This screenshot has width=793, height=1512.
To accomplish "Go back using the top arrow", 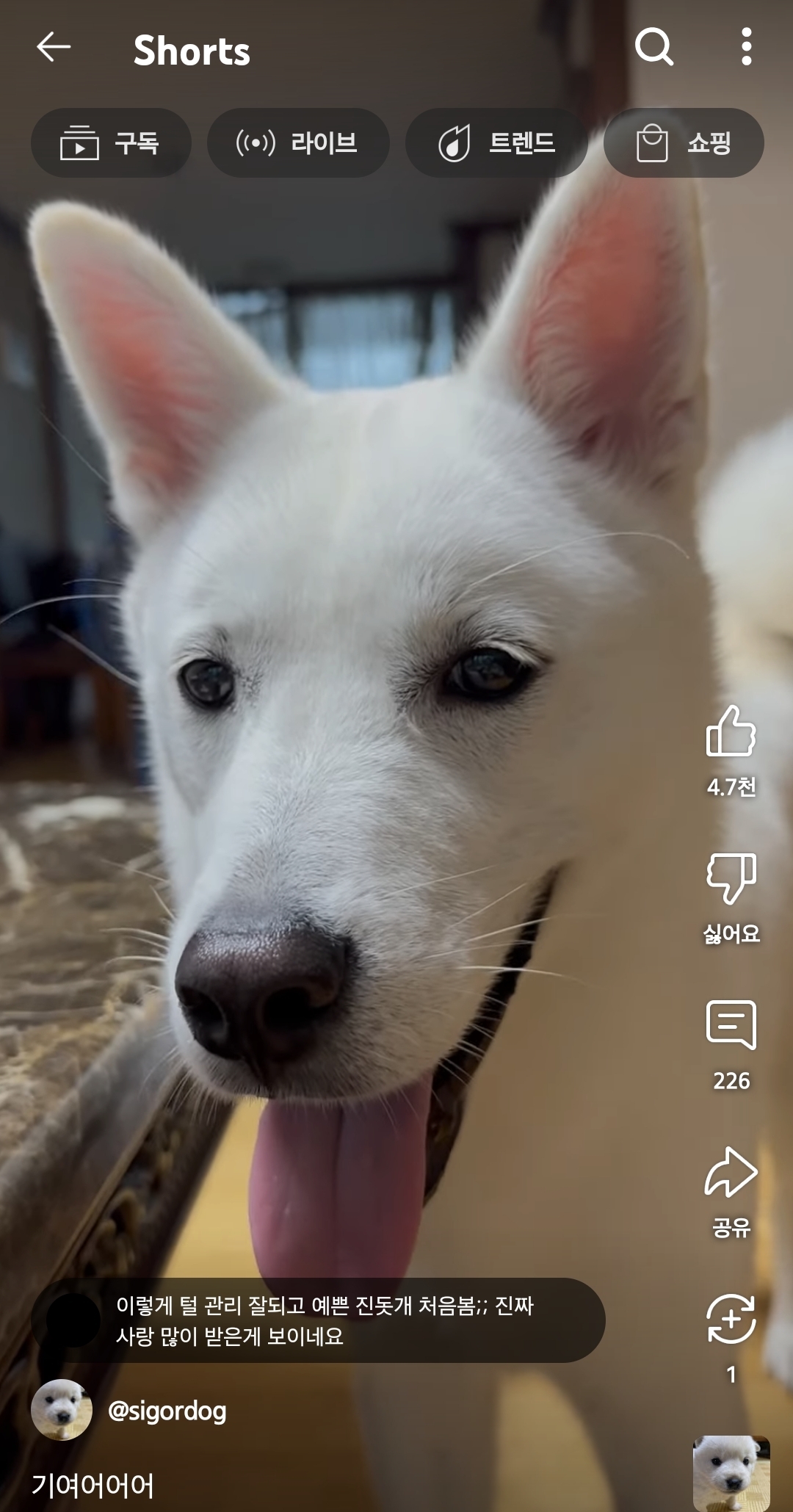I will point(54,48).
